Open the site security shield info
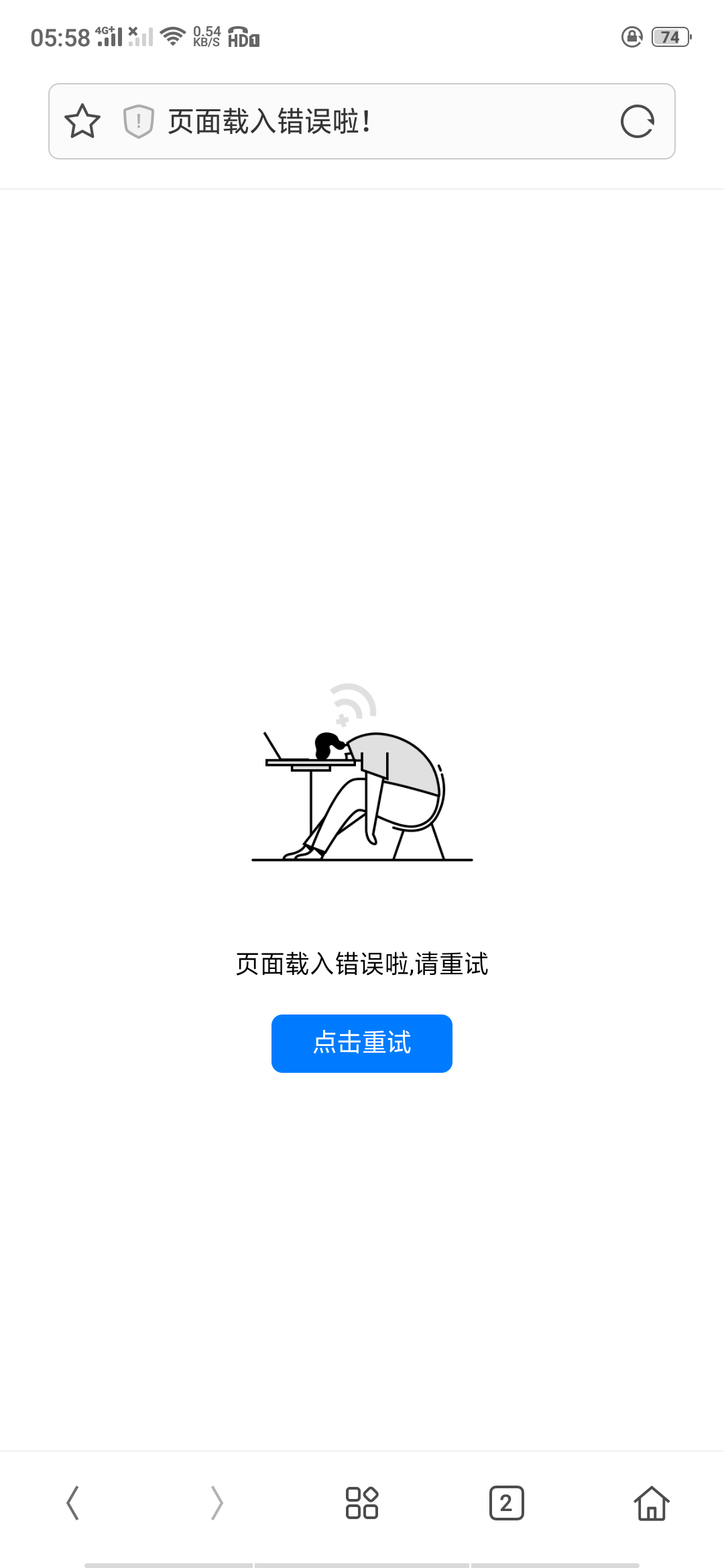Image resolution: width=724 pixels, height=1568 pixels. tap(139, 121)
